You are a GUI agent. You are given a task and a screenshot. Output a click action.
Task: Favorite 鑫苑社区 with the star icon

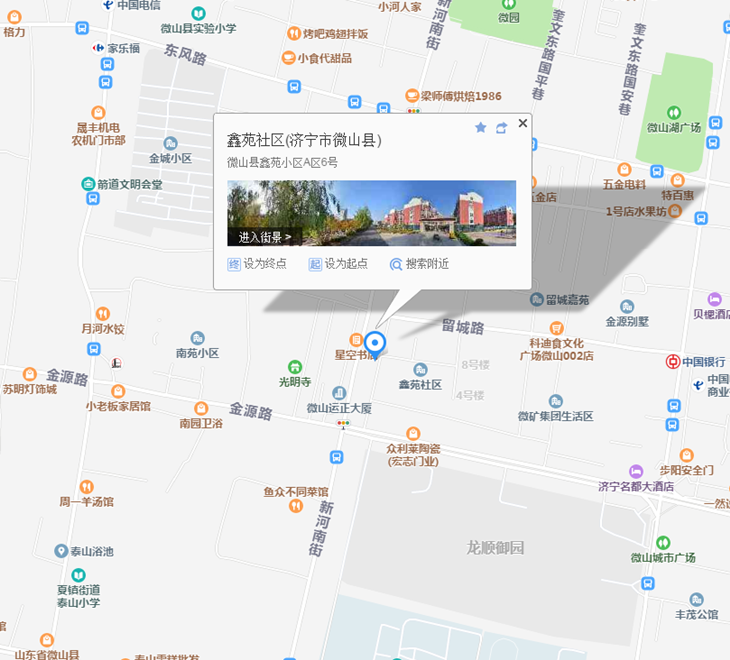click(480, 128)
